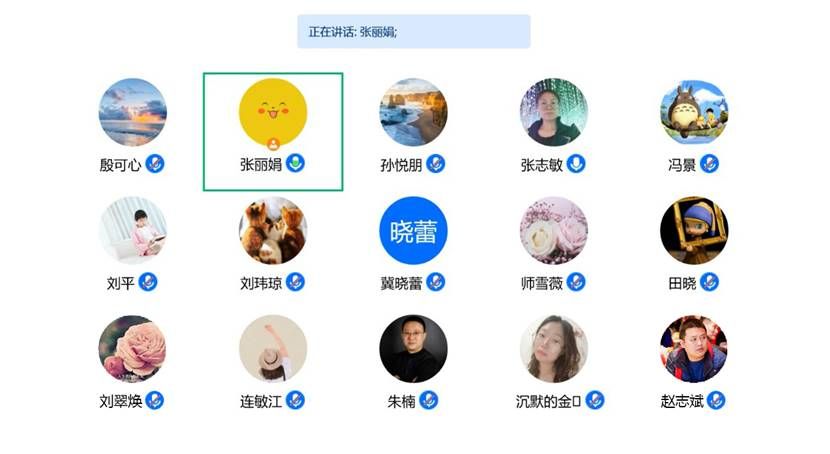Tap 刘翠焕's avatar

coord(132,348)
